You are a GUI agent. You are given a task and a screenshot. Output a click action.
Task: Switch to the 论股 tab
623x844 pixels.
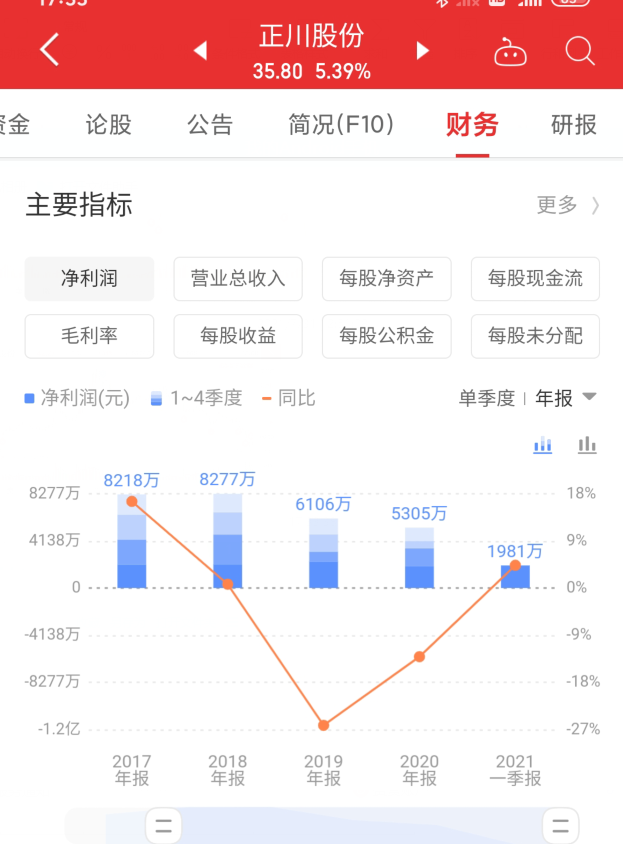(108, 125)
